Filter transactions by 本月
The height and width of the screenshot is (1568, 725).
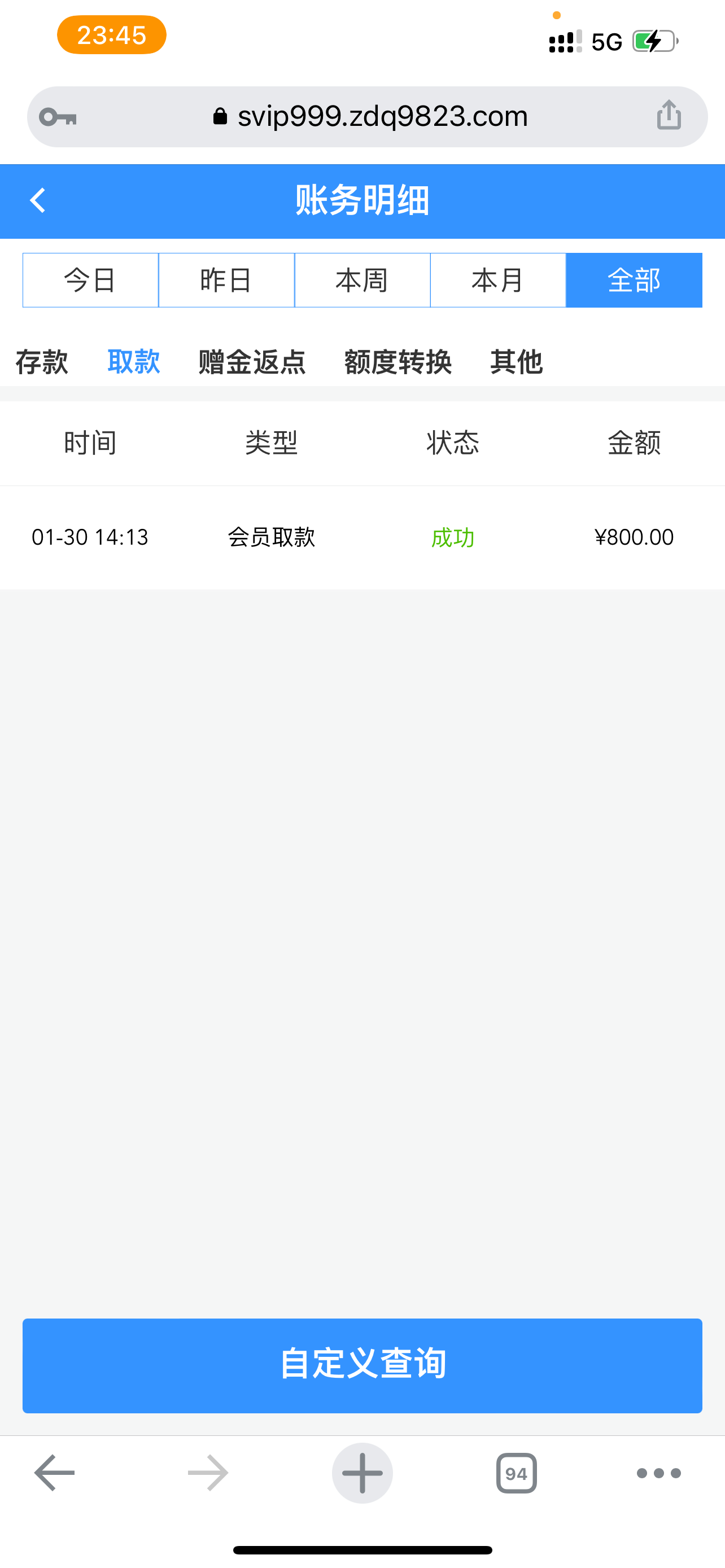click(498, 280)
